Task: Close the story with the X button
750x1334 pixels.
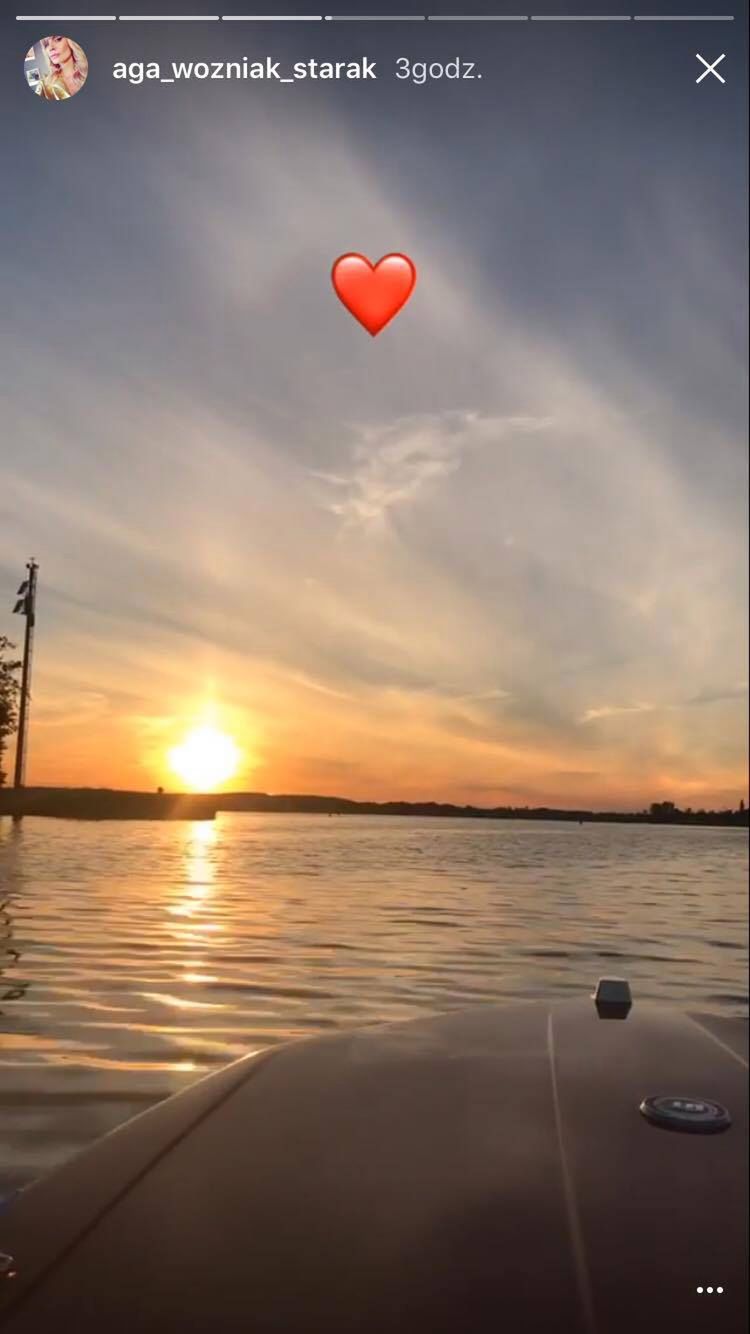Action: 710,68
